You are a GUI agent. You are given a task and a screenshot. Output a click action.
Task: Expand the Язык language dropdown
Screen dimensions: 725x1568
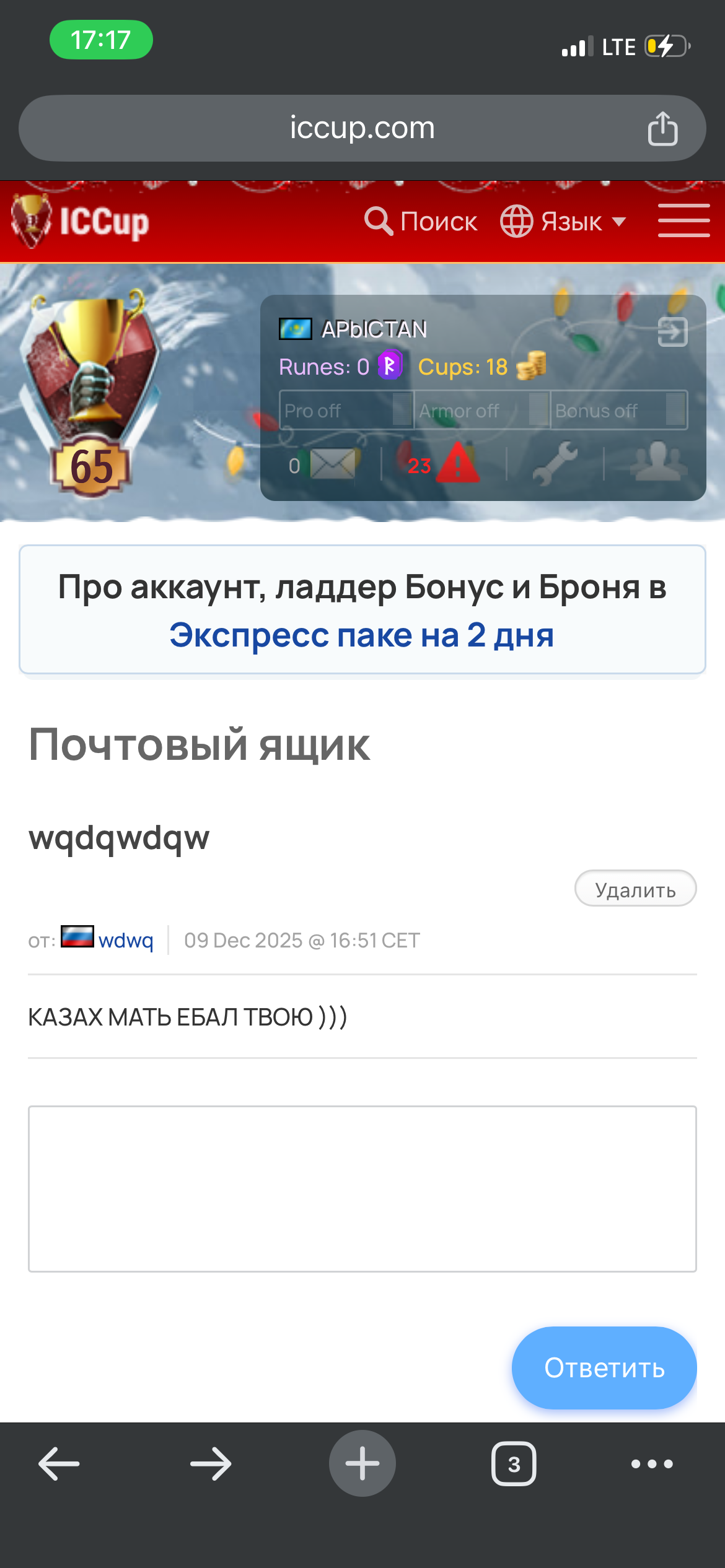[564, 222]
